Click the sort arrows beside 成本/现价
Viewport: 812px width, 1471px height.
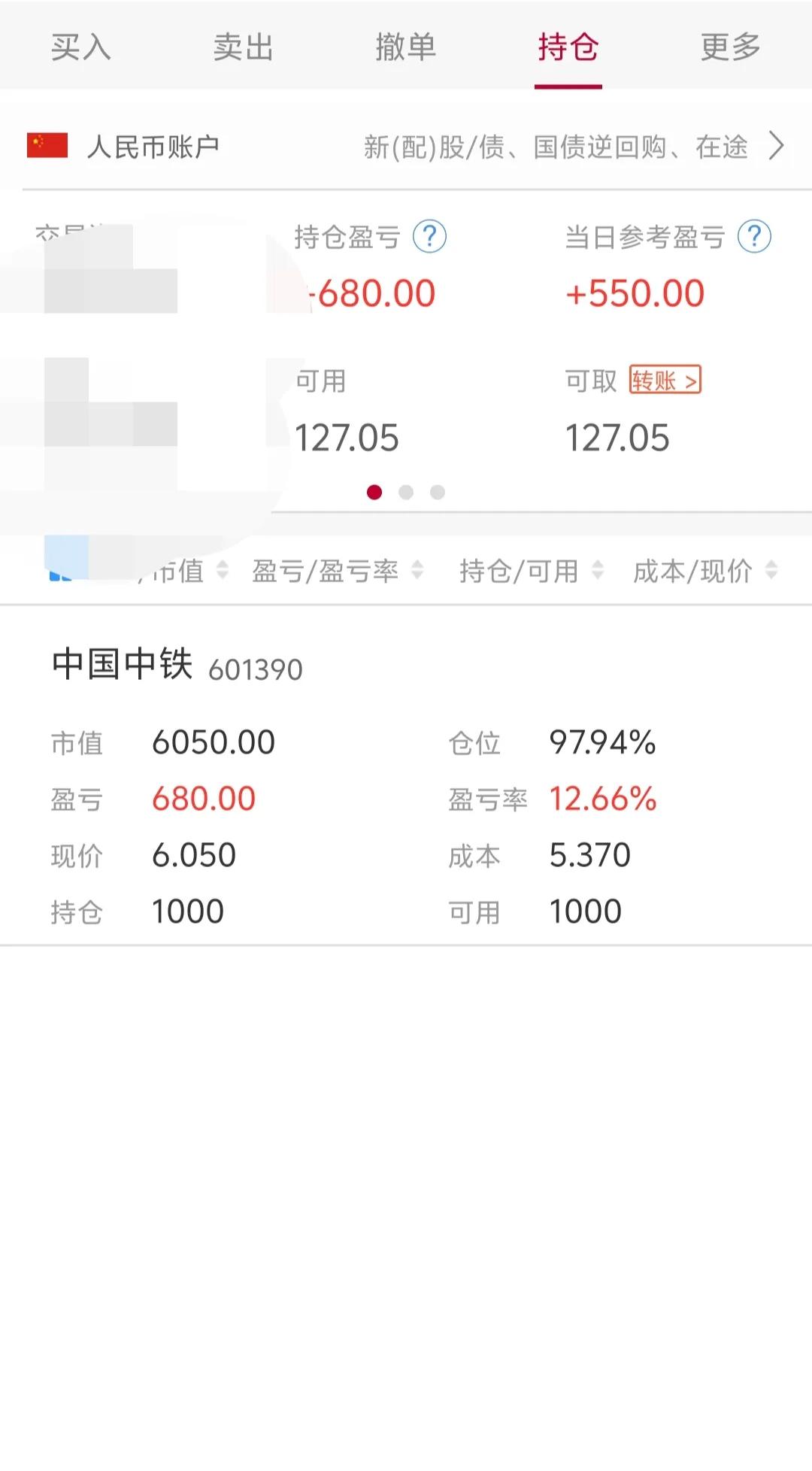(771, 570)
